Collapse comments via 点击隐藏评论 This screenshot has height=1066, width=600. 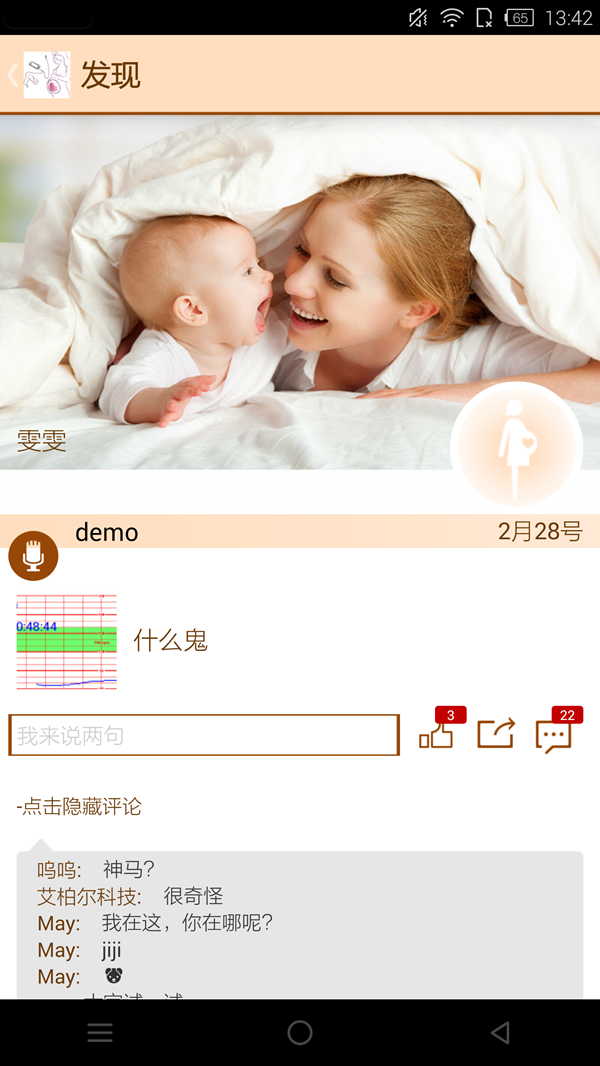click(80, 806)
